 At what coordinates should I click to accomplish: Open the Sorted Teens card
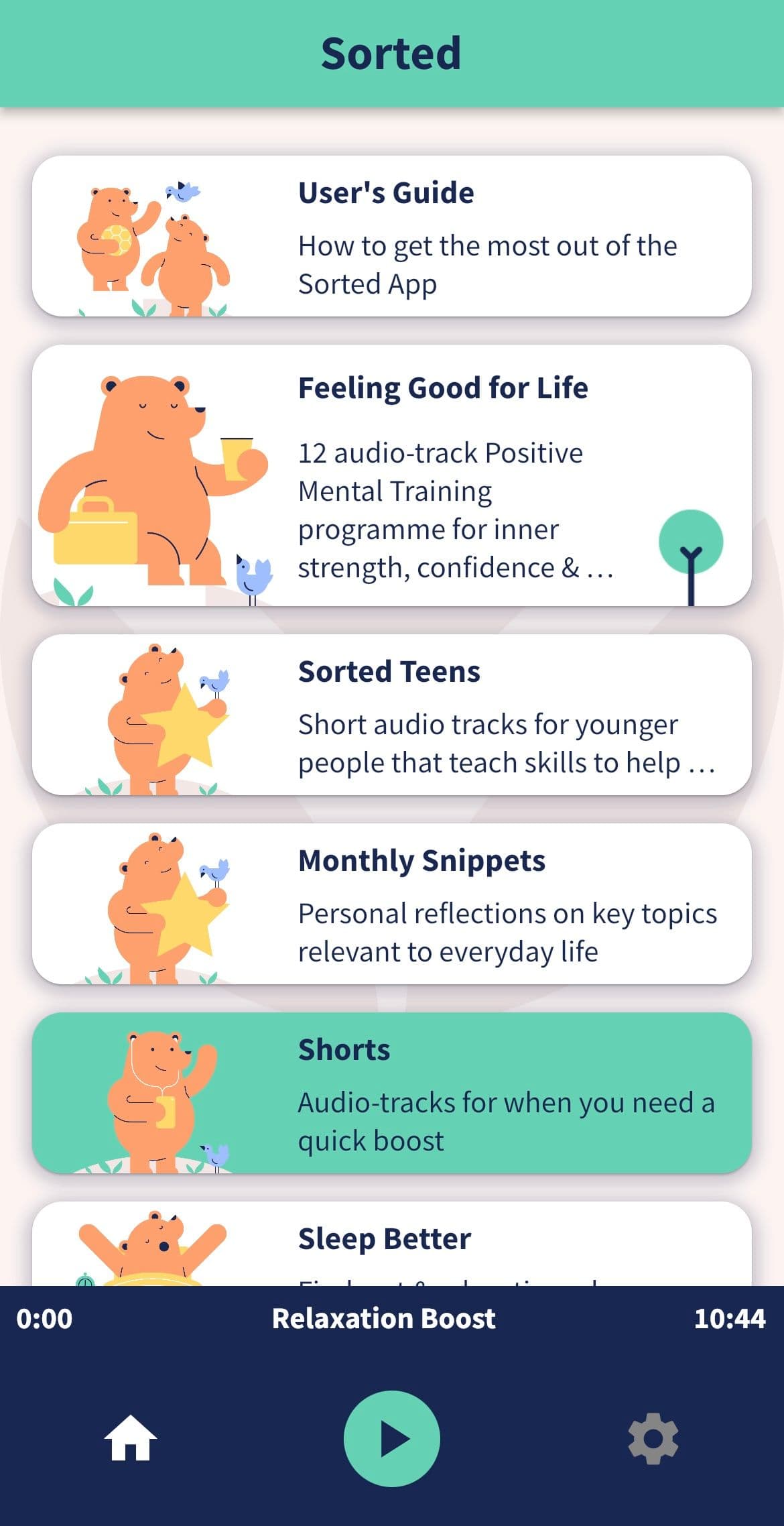tap(391, 715)
